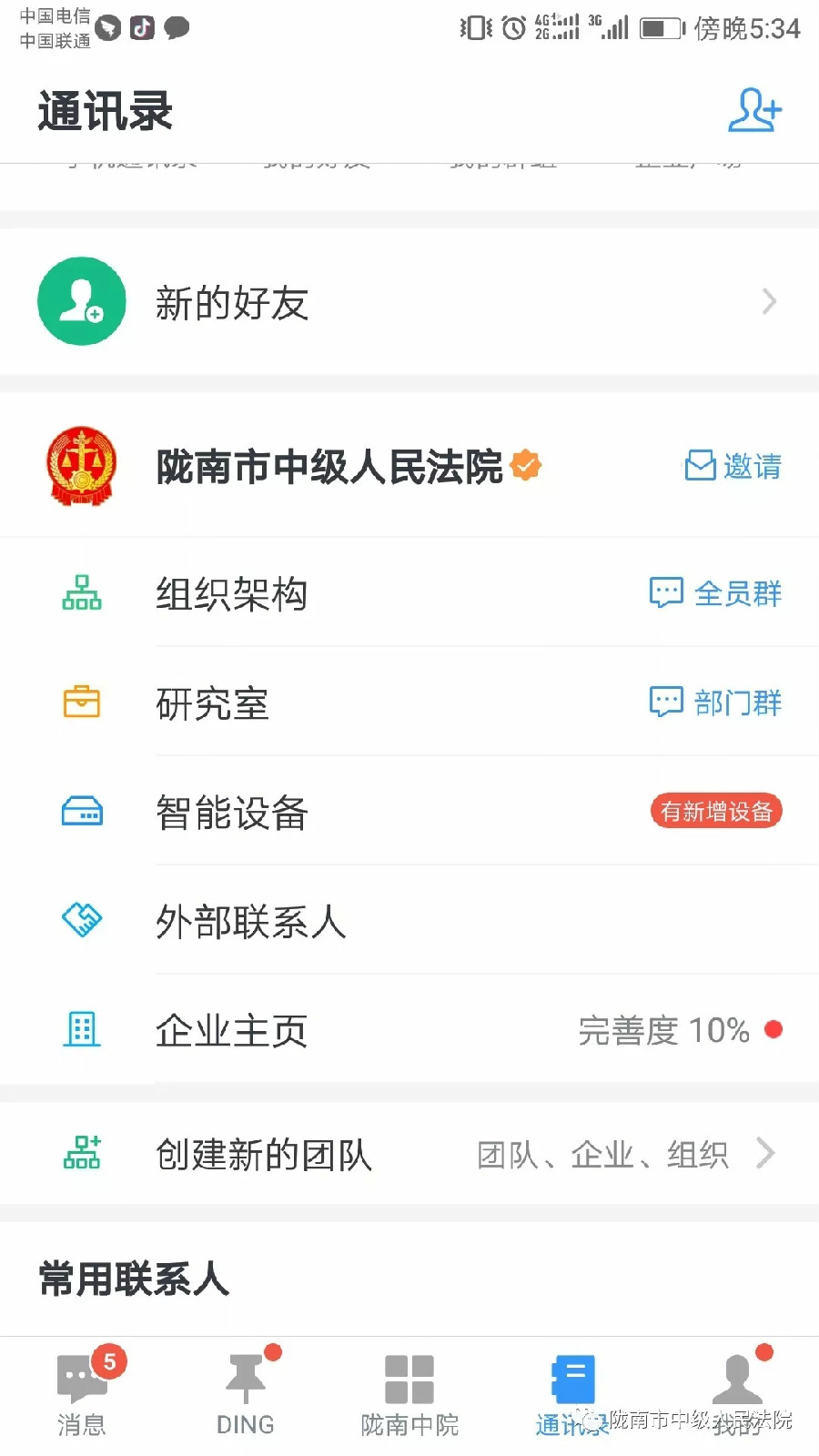
Task: Switch to the 消息 tab
Action: click(82, 1394)
